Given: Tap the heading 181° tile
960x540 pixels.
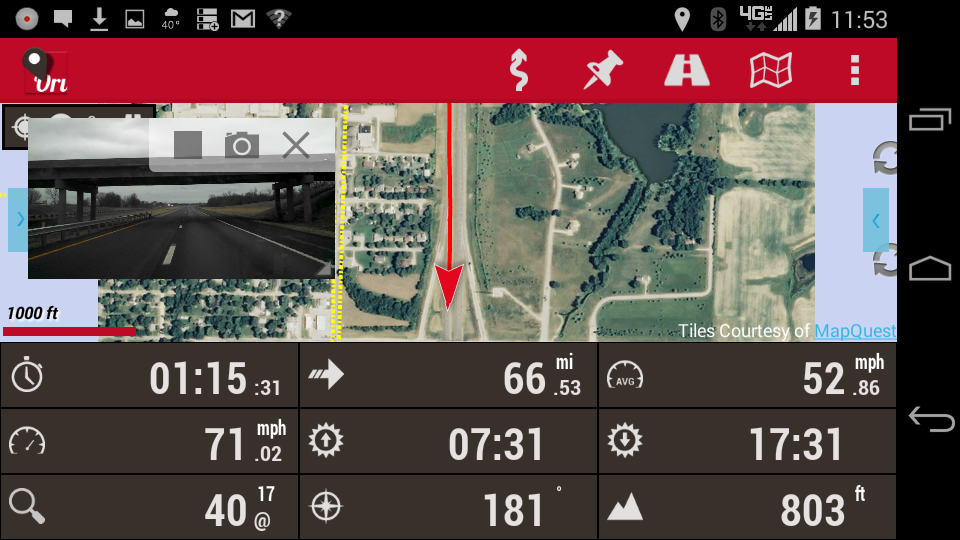Looking at the screenshot, I should 448,508.
